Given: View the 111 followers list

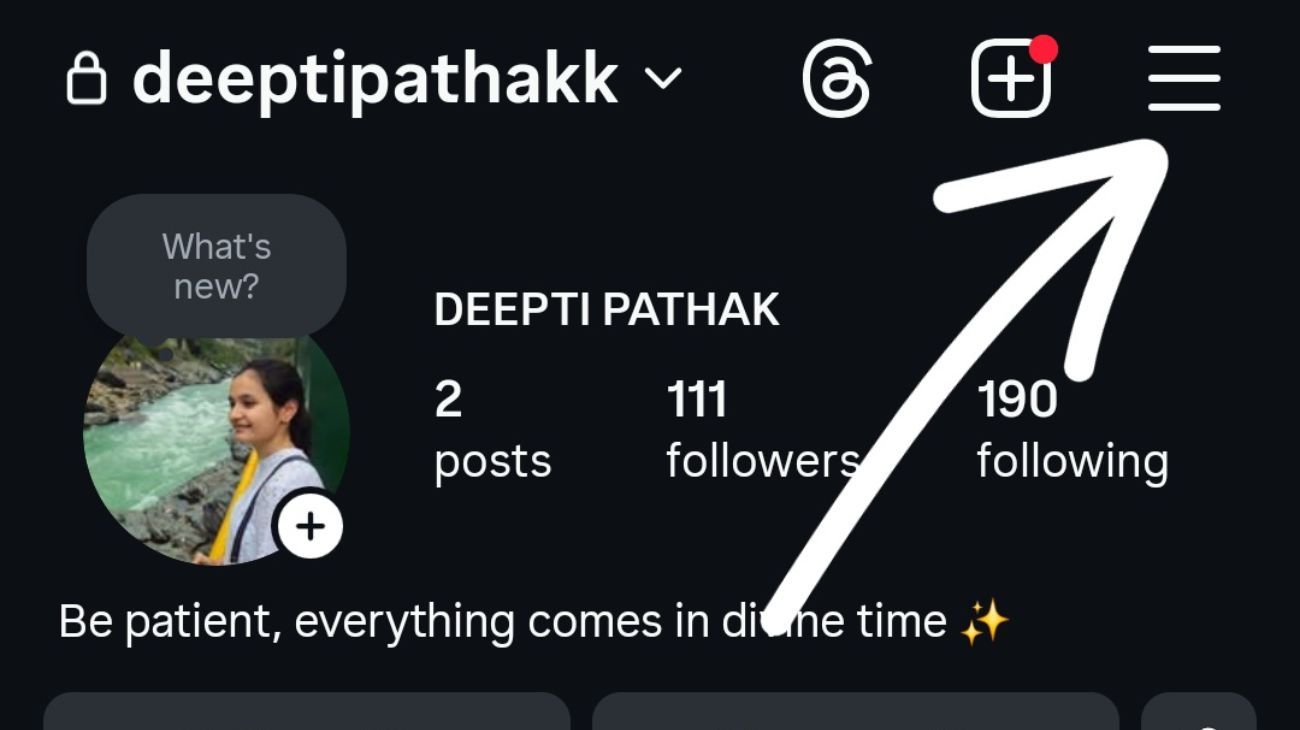Looking at the screenshot, I should click(x=762, y=431).
